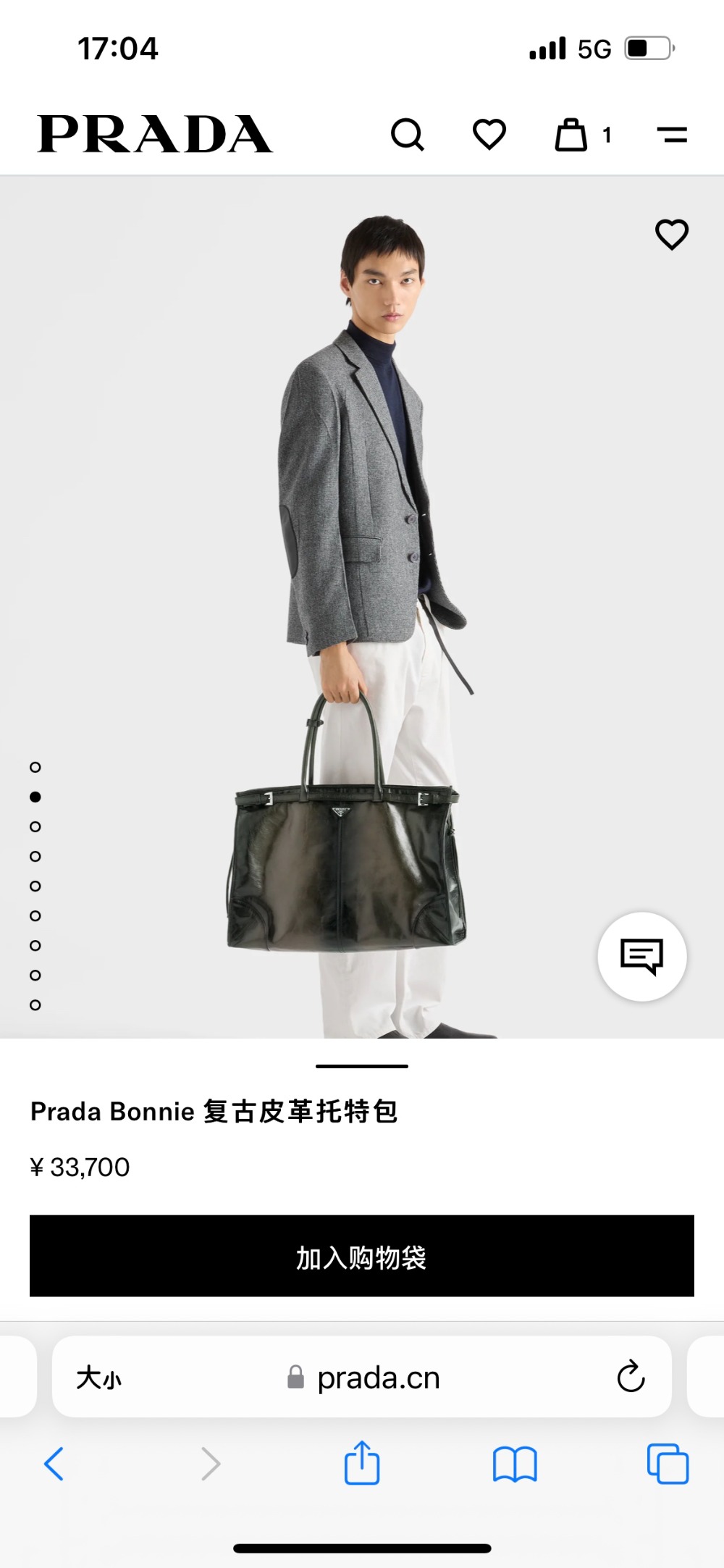Jump to the third product image dot
The height and width of the screenshot is (1568, 724).
coord(35,826)
